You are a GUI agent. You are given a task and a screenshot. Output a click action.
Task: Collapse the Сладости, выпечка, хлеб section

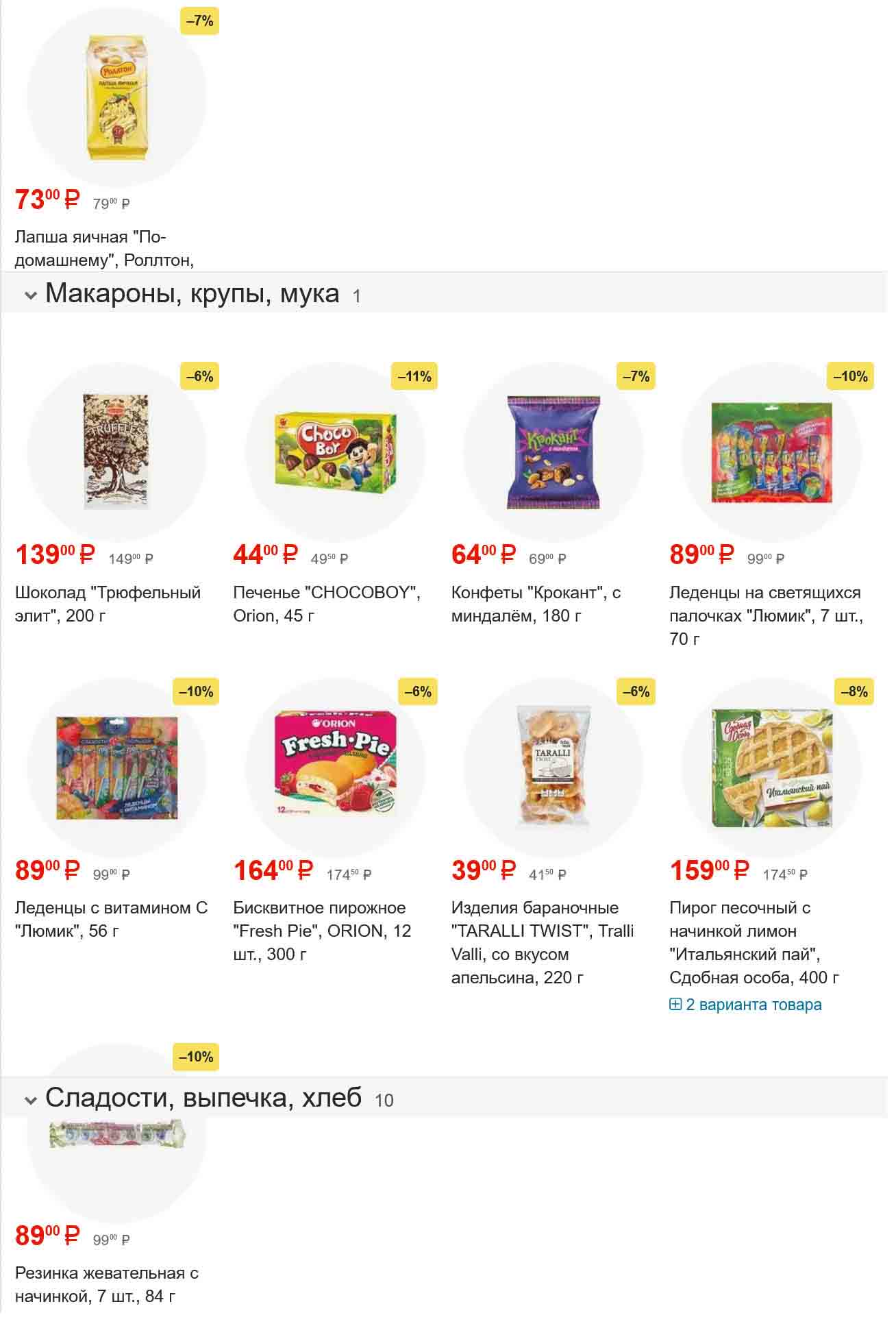point(30,1100)
